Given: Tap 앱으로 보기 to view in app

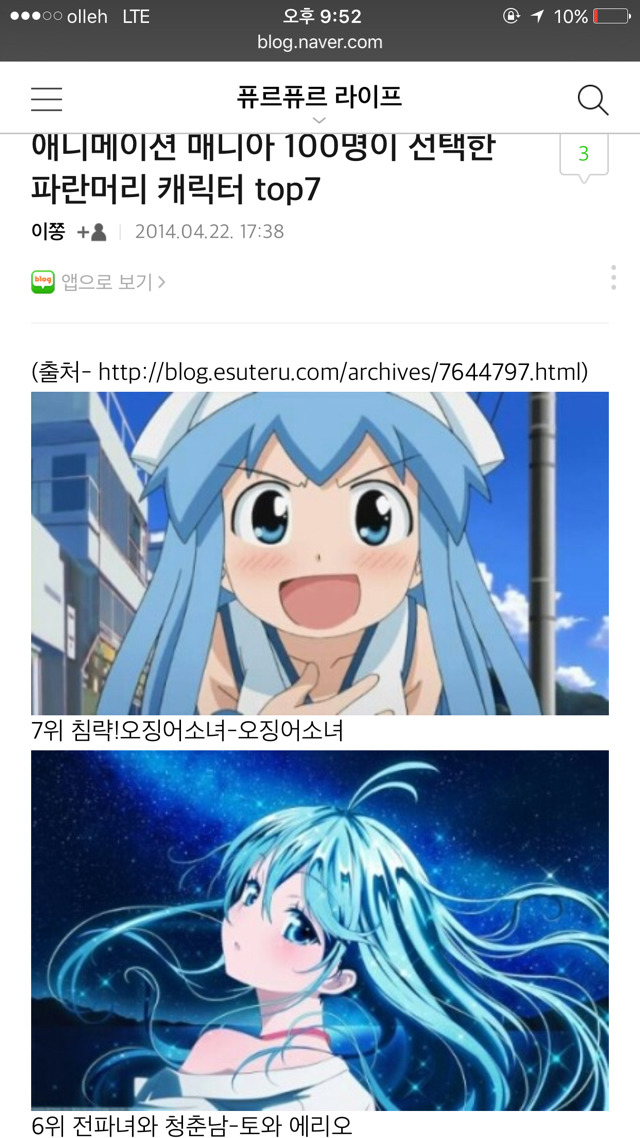Looking at the screenshot, I should pos(99,282).
